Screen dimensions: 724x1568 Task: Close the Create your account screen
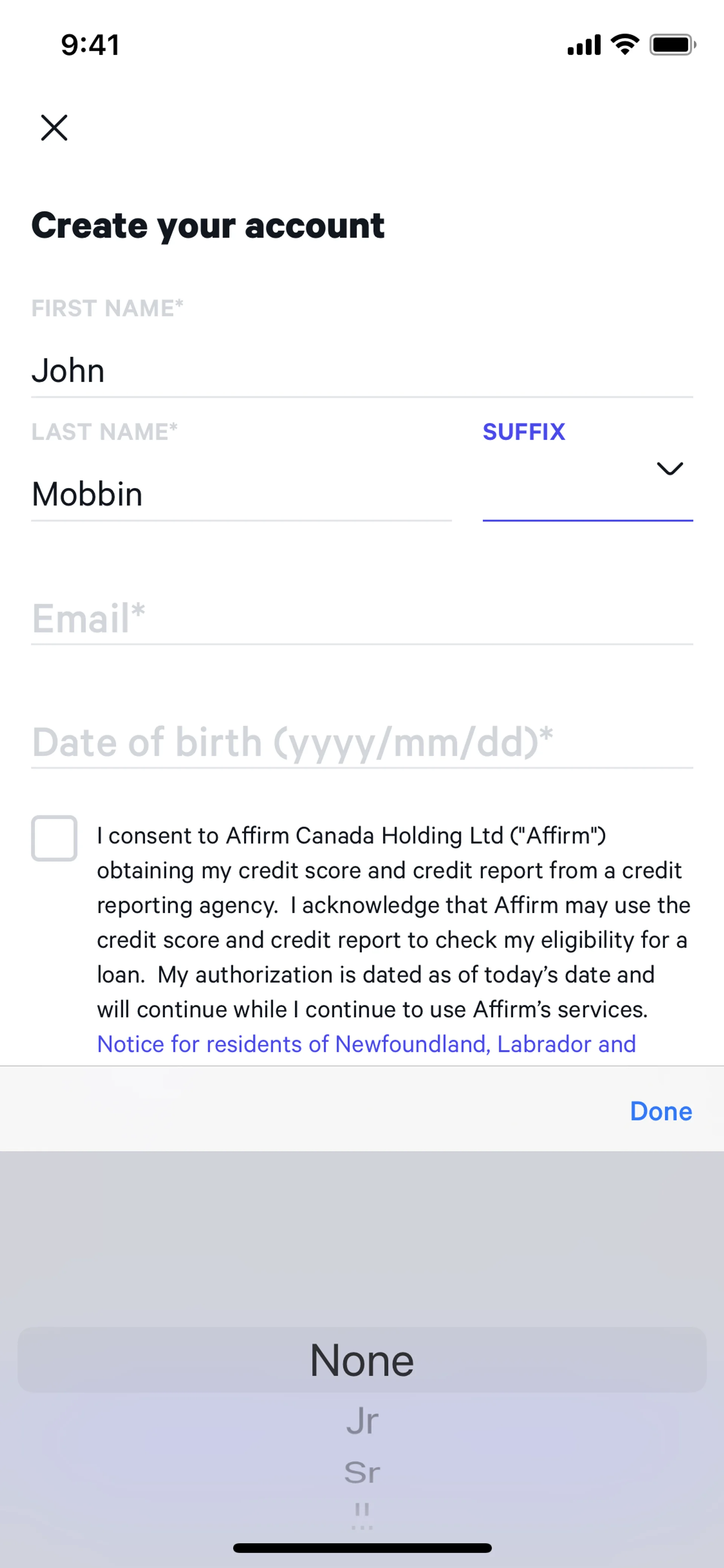pyautogui.click(x=54, y=127)
